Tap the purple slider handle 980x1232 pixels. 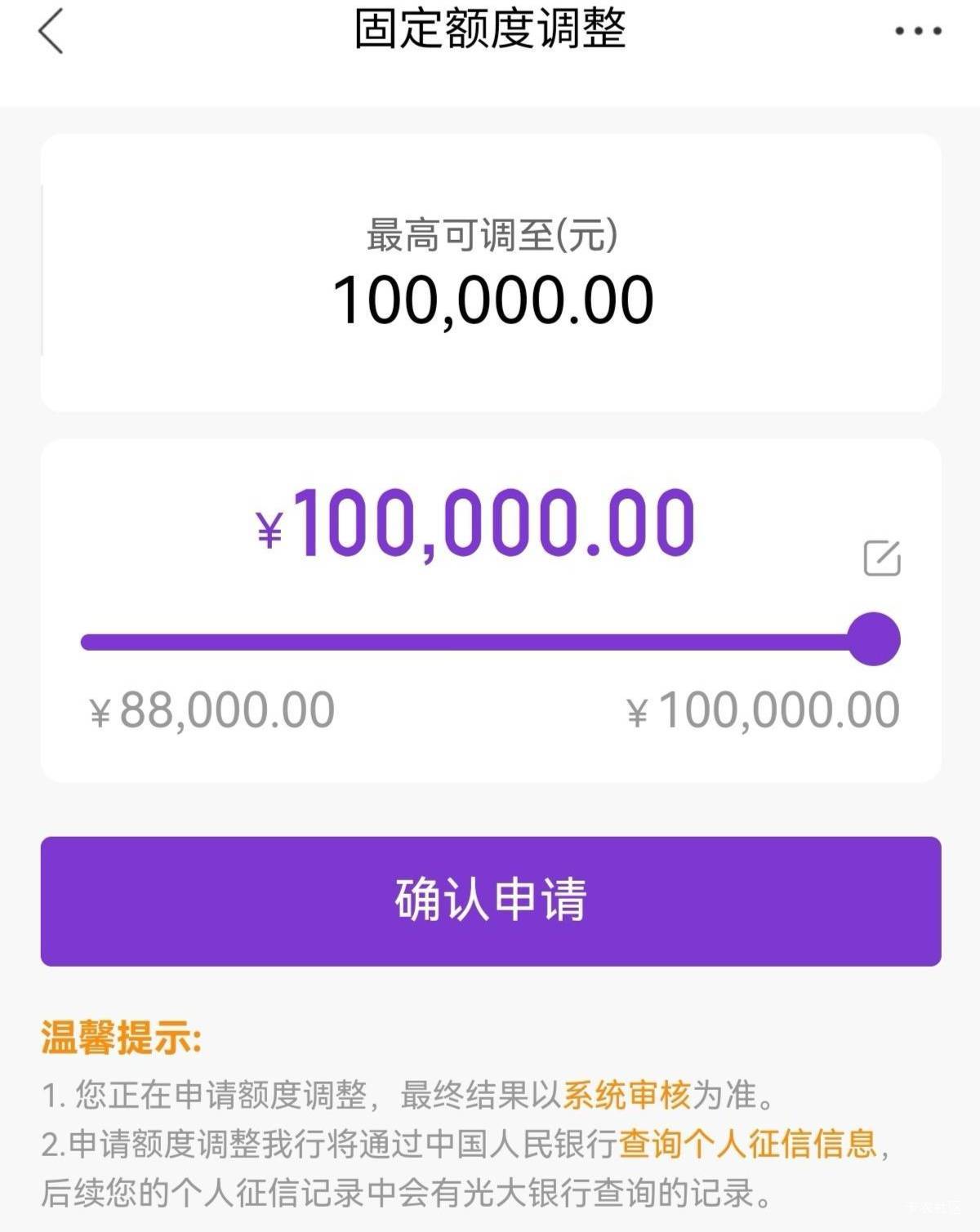873,639
